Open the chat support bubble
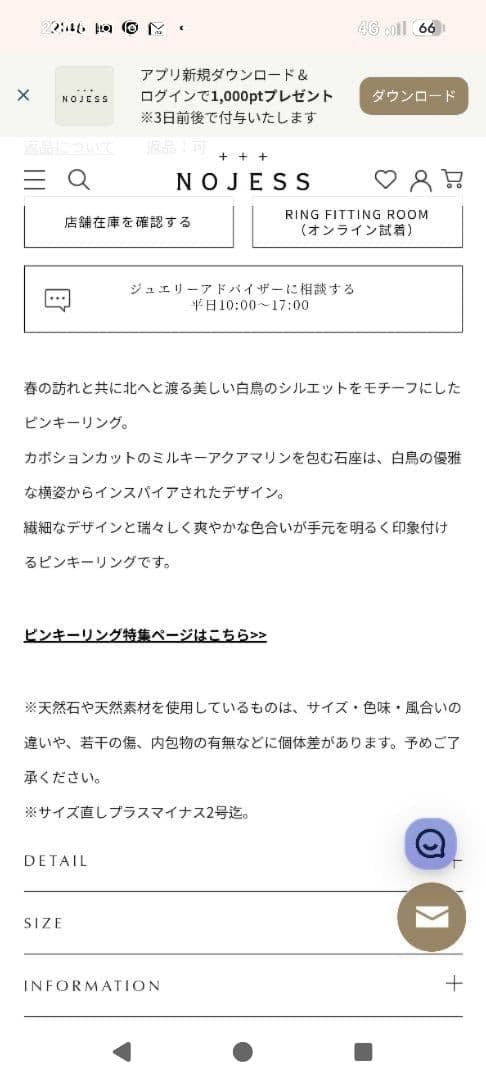Image resolution: width=486 pixels, height=1080 pixels. (x=431, y=844)
